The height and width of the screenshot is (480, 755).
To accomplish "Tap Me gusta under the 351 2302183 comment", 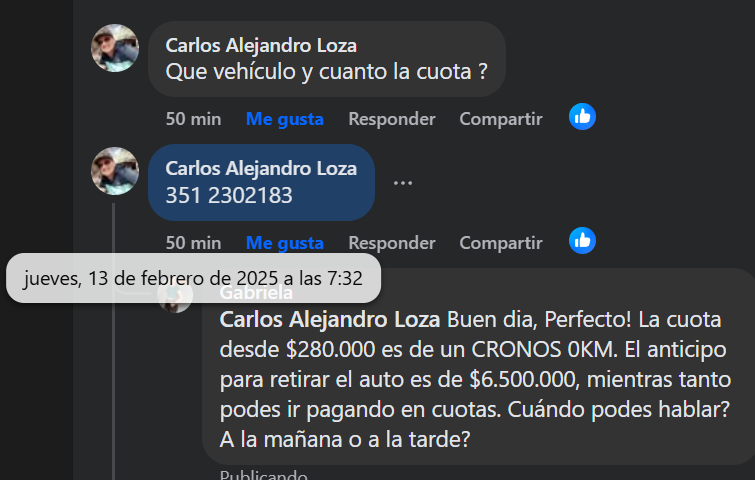I will click(x=285, y=243).
